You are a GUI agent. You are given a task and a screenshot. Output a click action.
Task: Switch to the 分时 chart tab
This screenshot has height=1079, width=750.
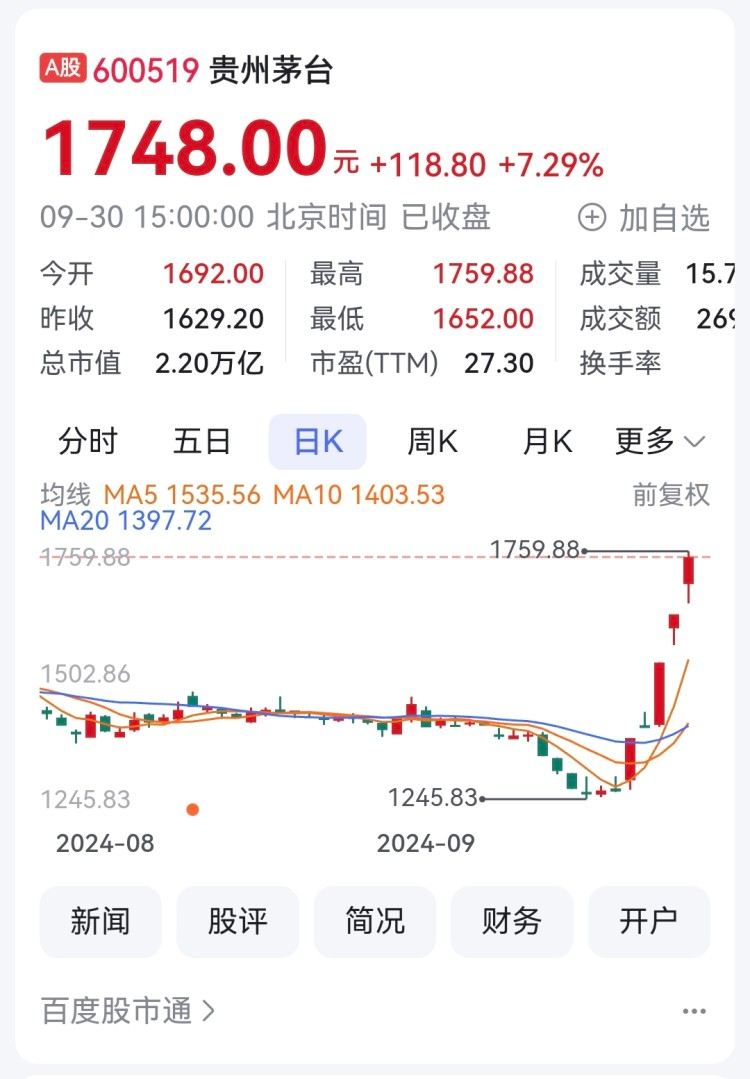(x=88, y=441)
